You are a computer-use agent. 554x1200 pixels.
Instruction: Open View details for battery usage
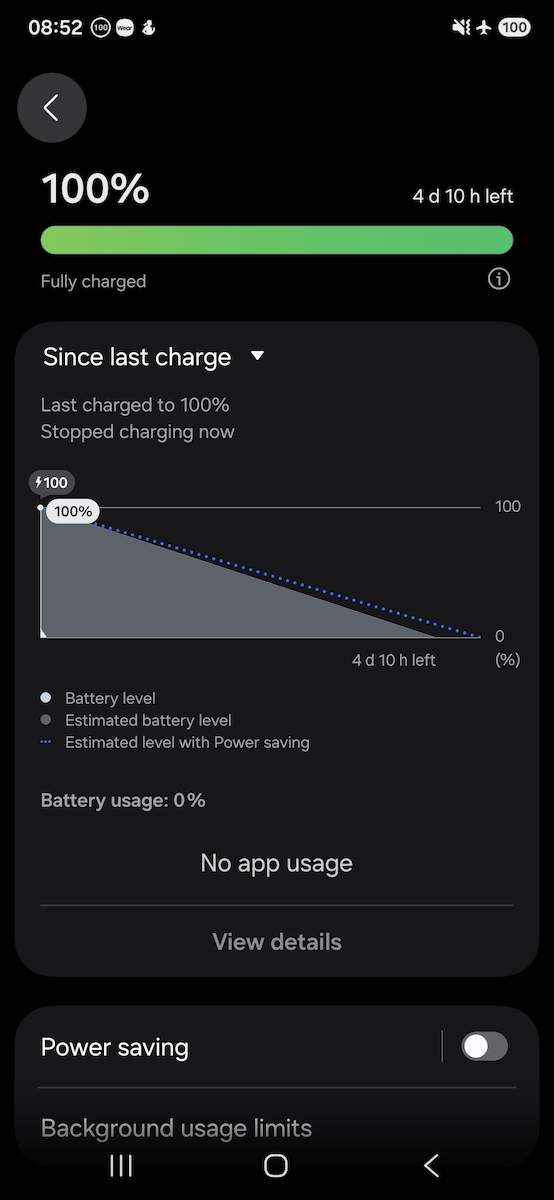click(x=277, y=942)
